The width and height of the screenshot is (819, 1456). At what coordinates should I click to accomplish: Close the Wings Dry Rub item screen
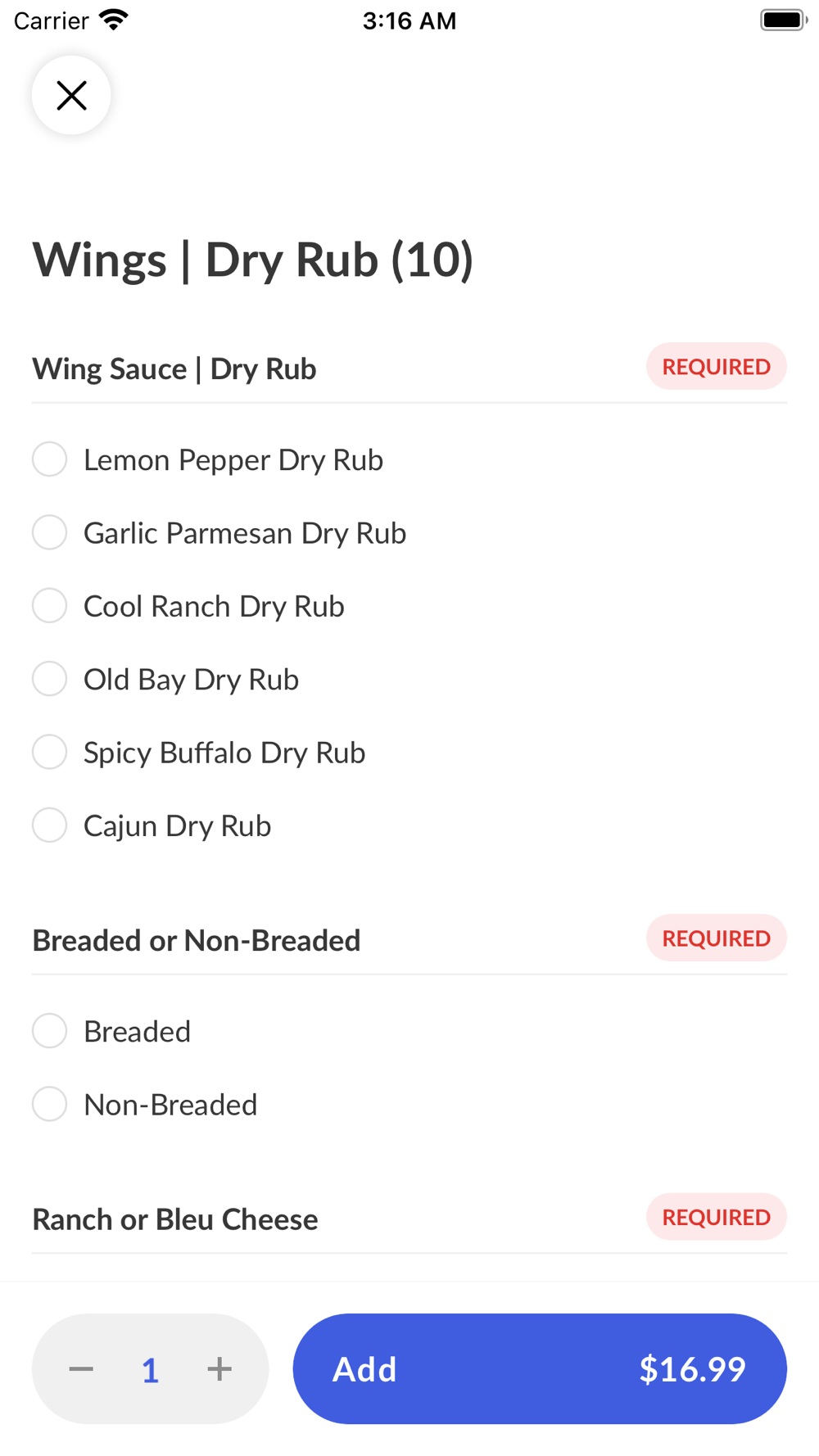[x=71, y=96]
